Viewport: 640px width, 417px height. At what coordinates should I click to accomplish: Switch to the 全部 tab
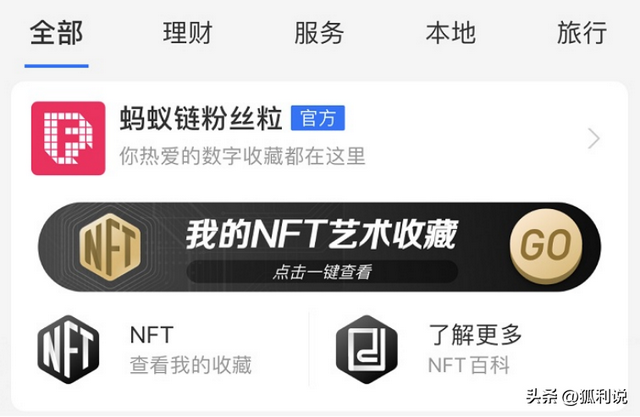point(56,32)
